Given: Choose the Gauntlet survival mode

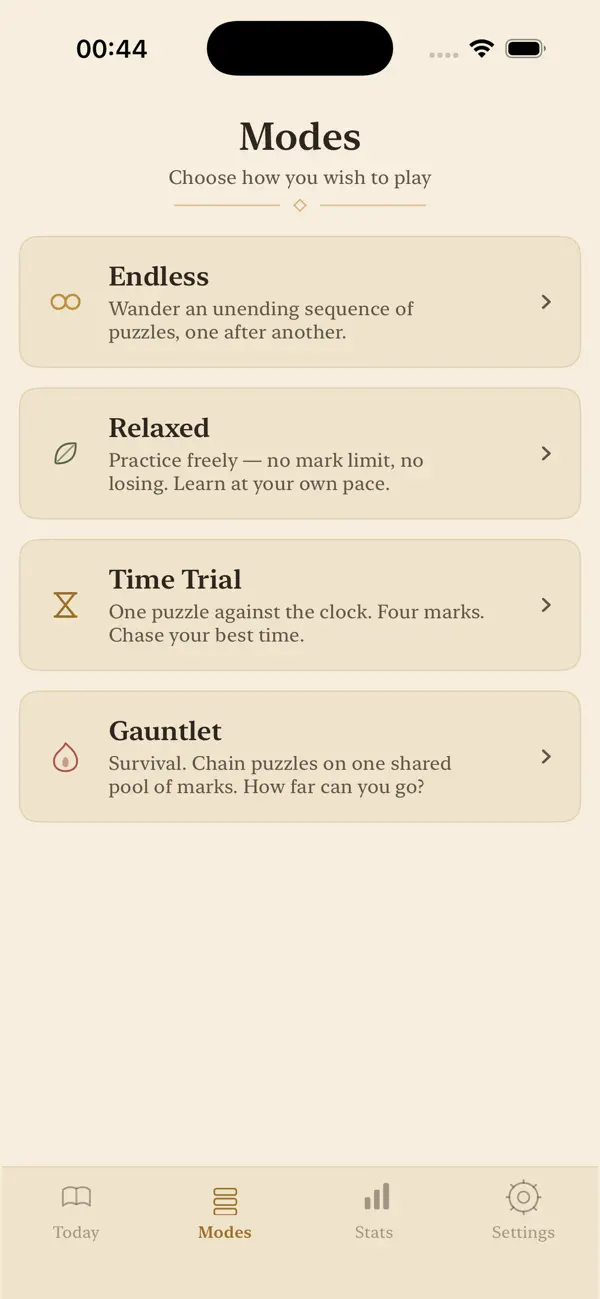Looking at the screenshot, I should 300,756.
